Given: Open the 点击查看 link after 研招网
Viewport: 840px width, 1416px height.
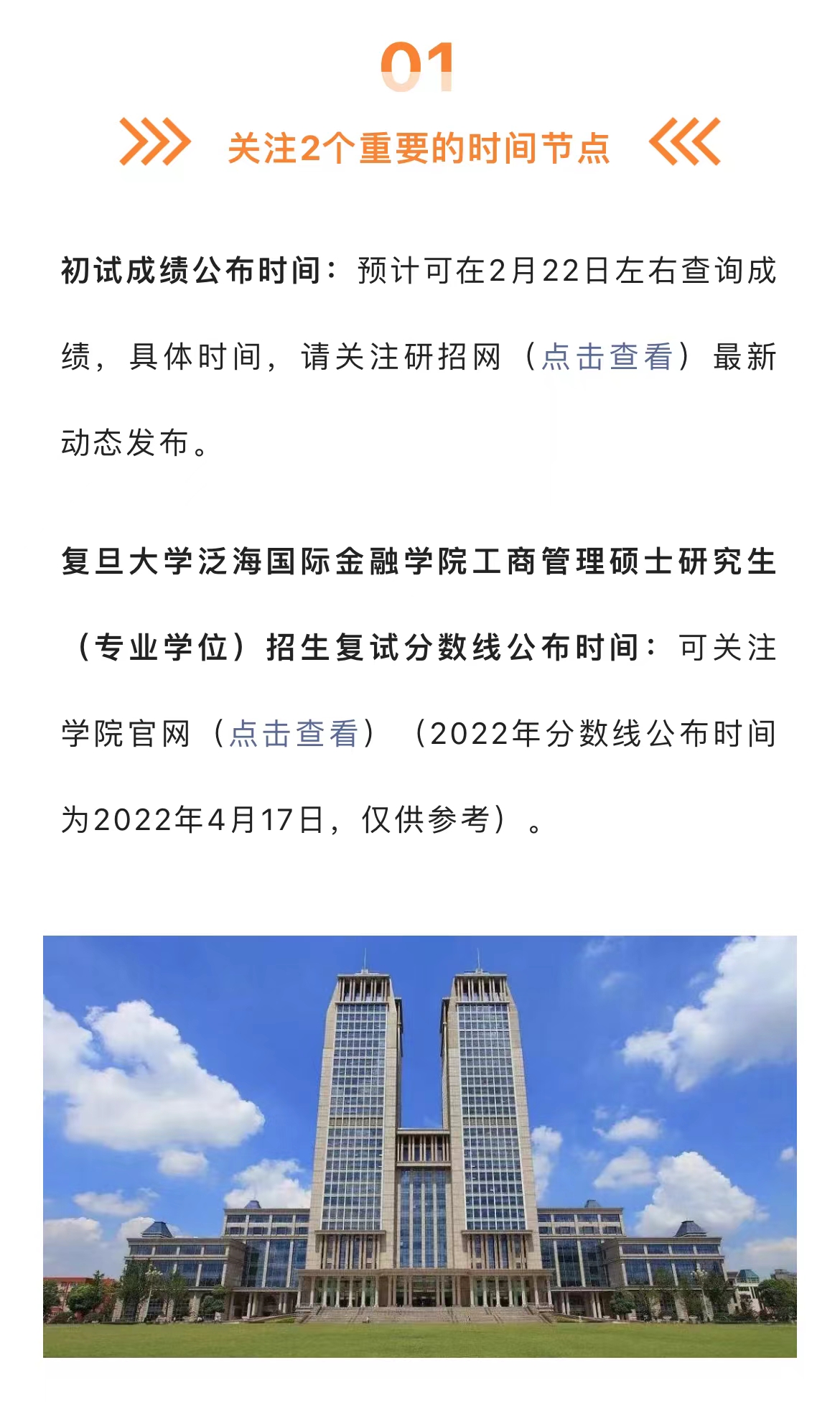Looking at the screenshot, I should click(x=607, y=357).
